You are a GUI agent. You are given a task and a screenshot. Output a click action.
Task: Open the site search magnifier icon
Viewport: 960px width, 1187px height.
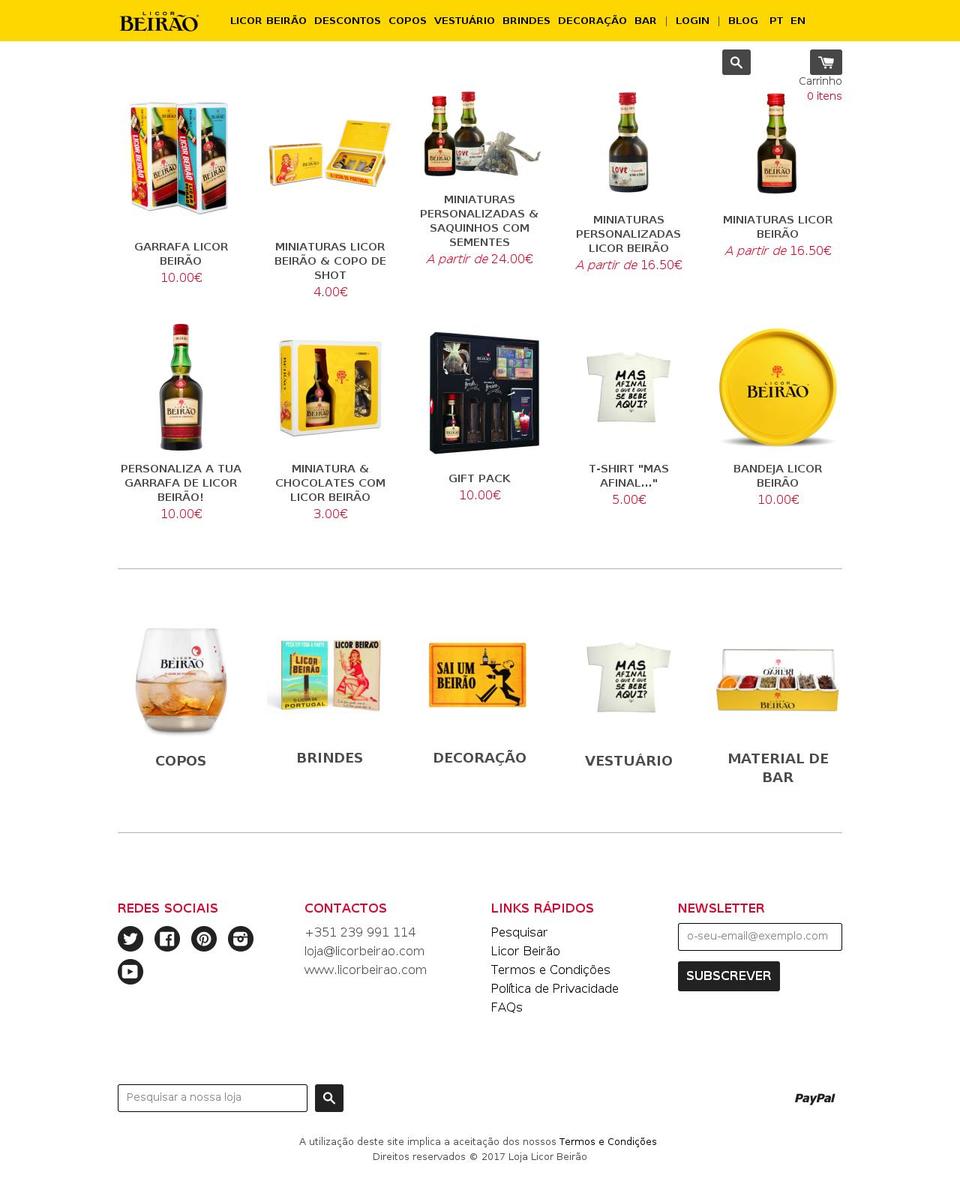tap(736, 62)
